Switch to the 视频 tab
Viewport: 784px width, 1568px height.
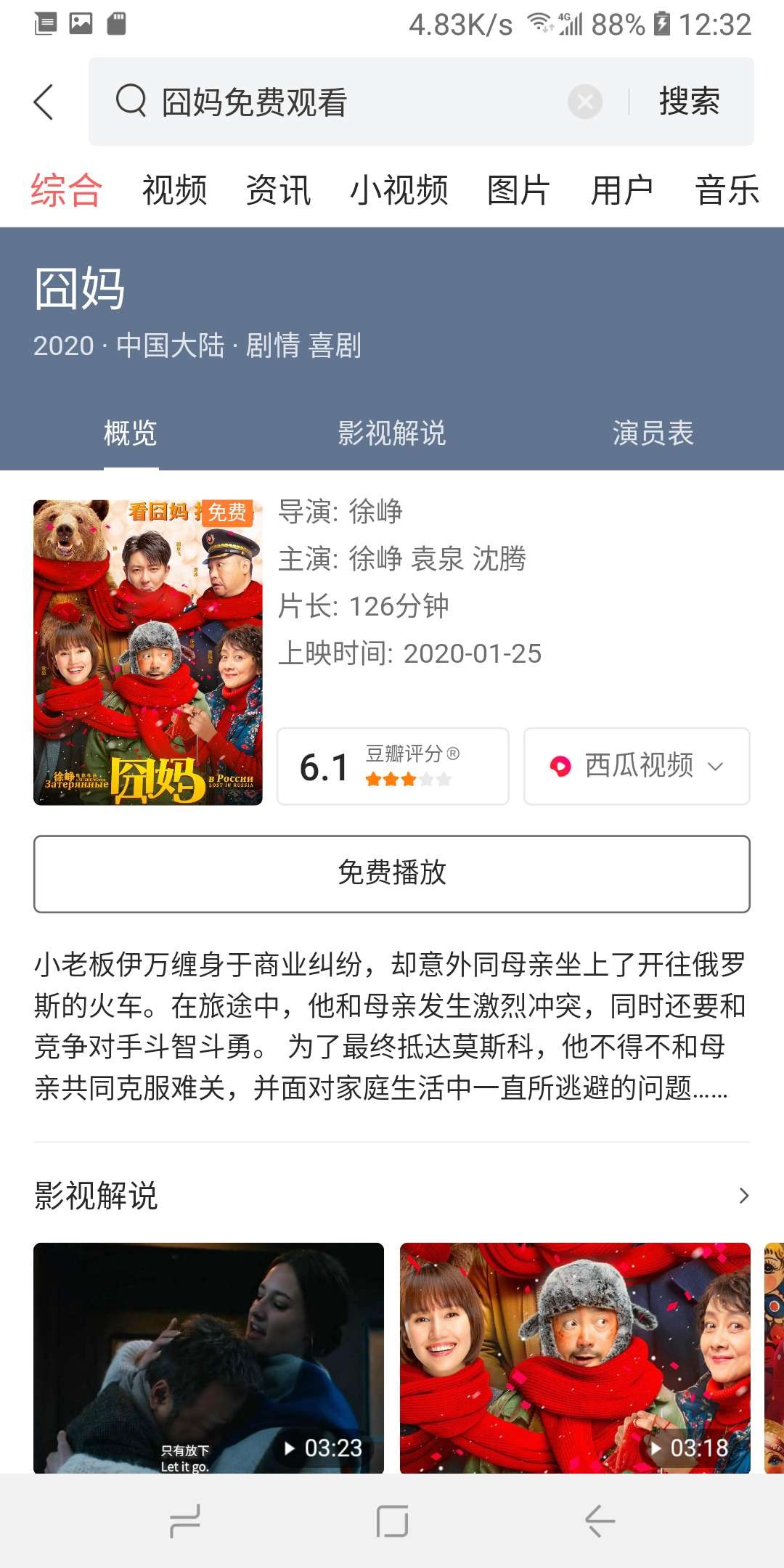pyautogui.click(x=174, y=191)
